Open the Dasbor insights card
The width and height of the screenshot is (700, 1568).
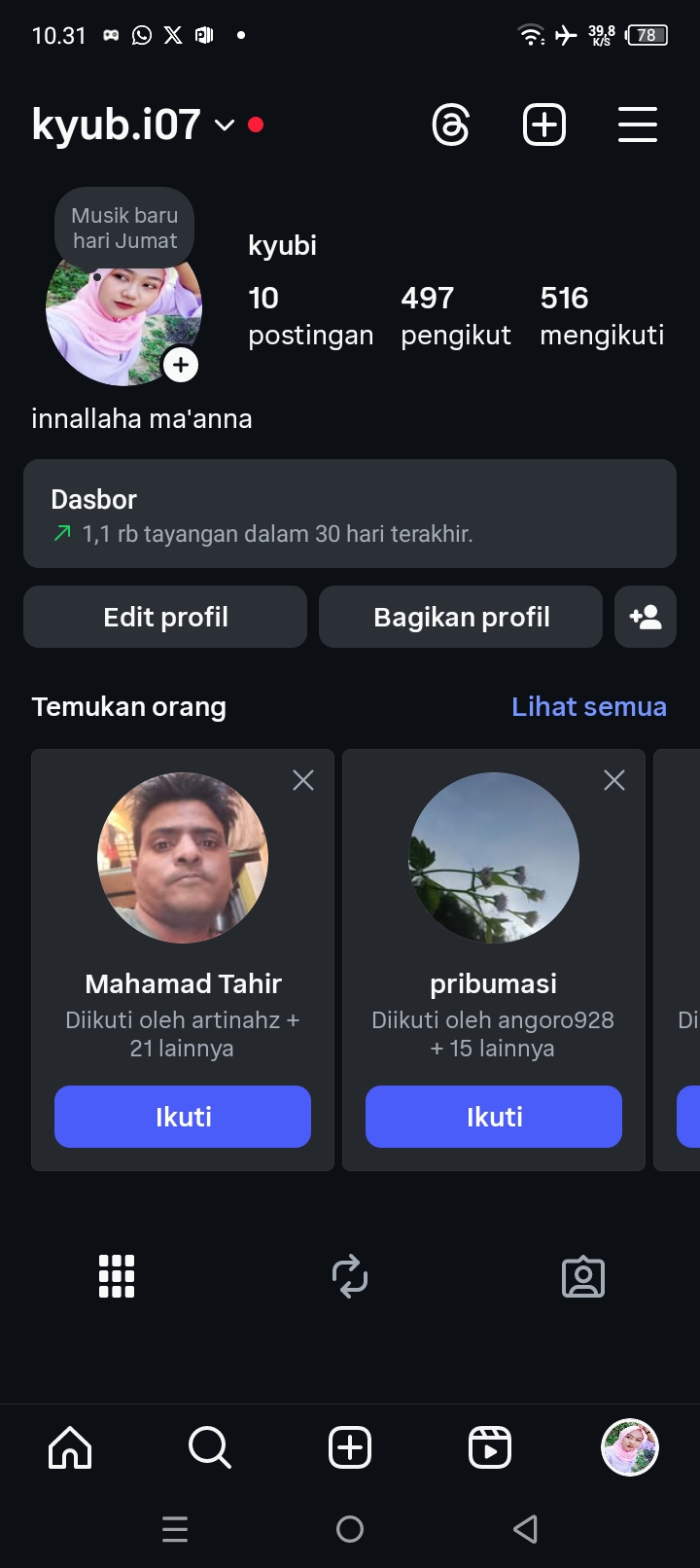click(350, 514)
